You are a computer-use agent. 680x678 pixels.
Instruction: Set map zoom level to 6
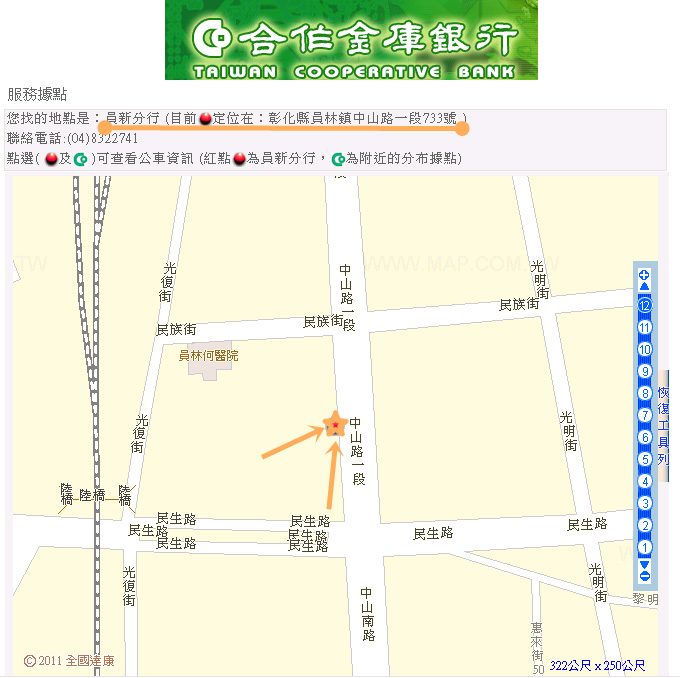645,438
